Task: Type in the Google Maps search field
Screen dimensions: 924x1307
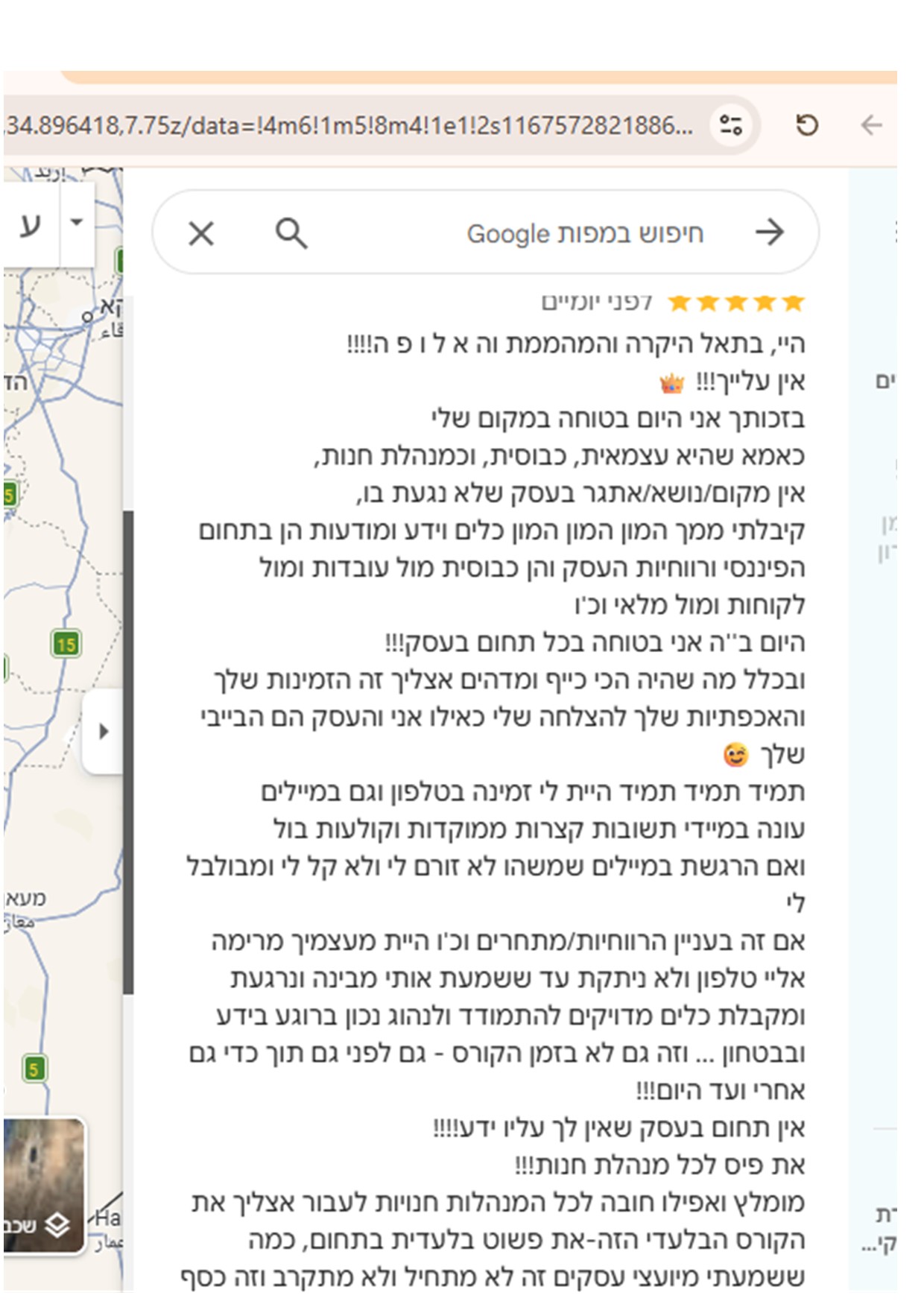Action: (x=522, y=233)
